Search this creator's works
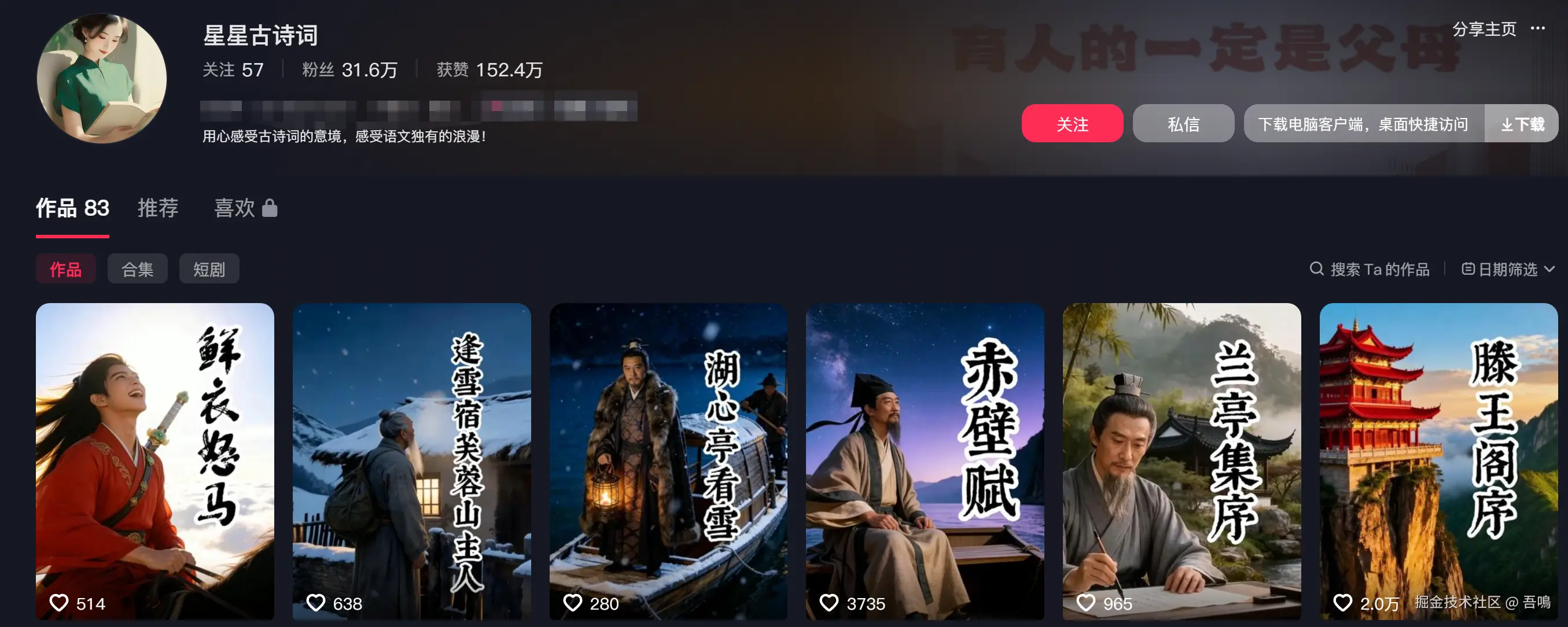The height and width of the screenshot is (627, 1568). [1370, 269]
